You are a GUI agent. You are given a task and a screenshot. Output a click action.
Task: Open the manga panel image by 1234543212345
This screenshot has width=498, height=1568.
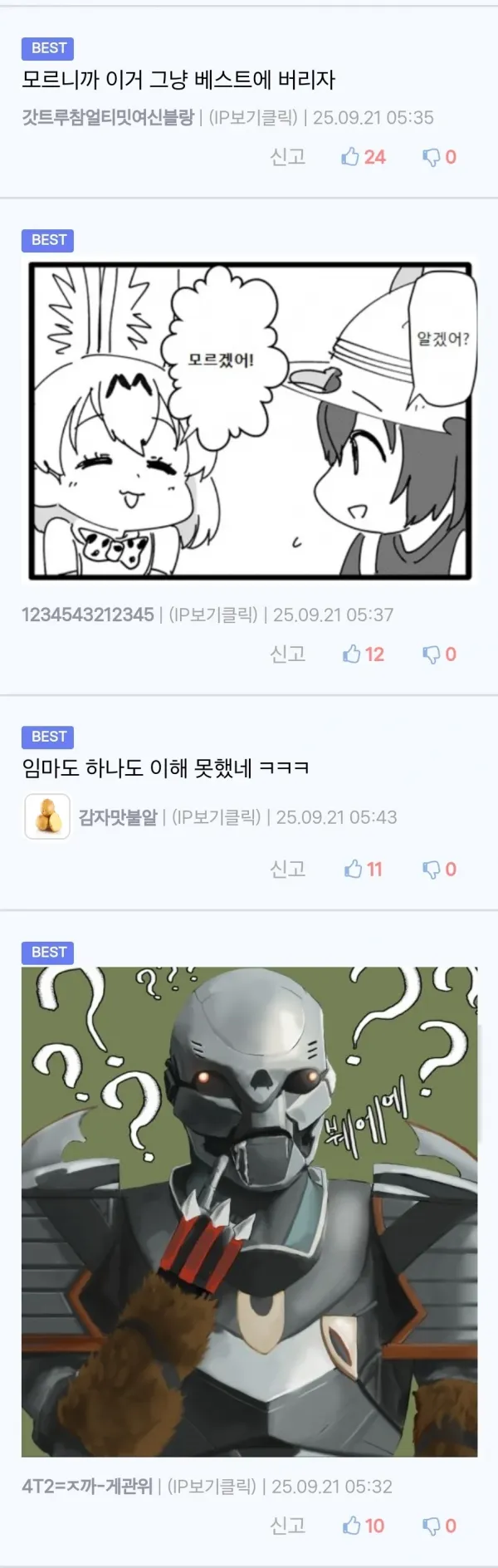tap(249, 420)
